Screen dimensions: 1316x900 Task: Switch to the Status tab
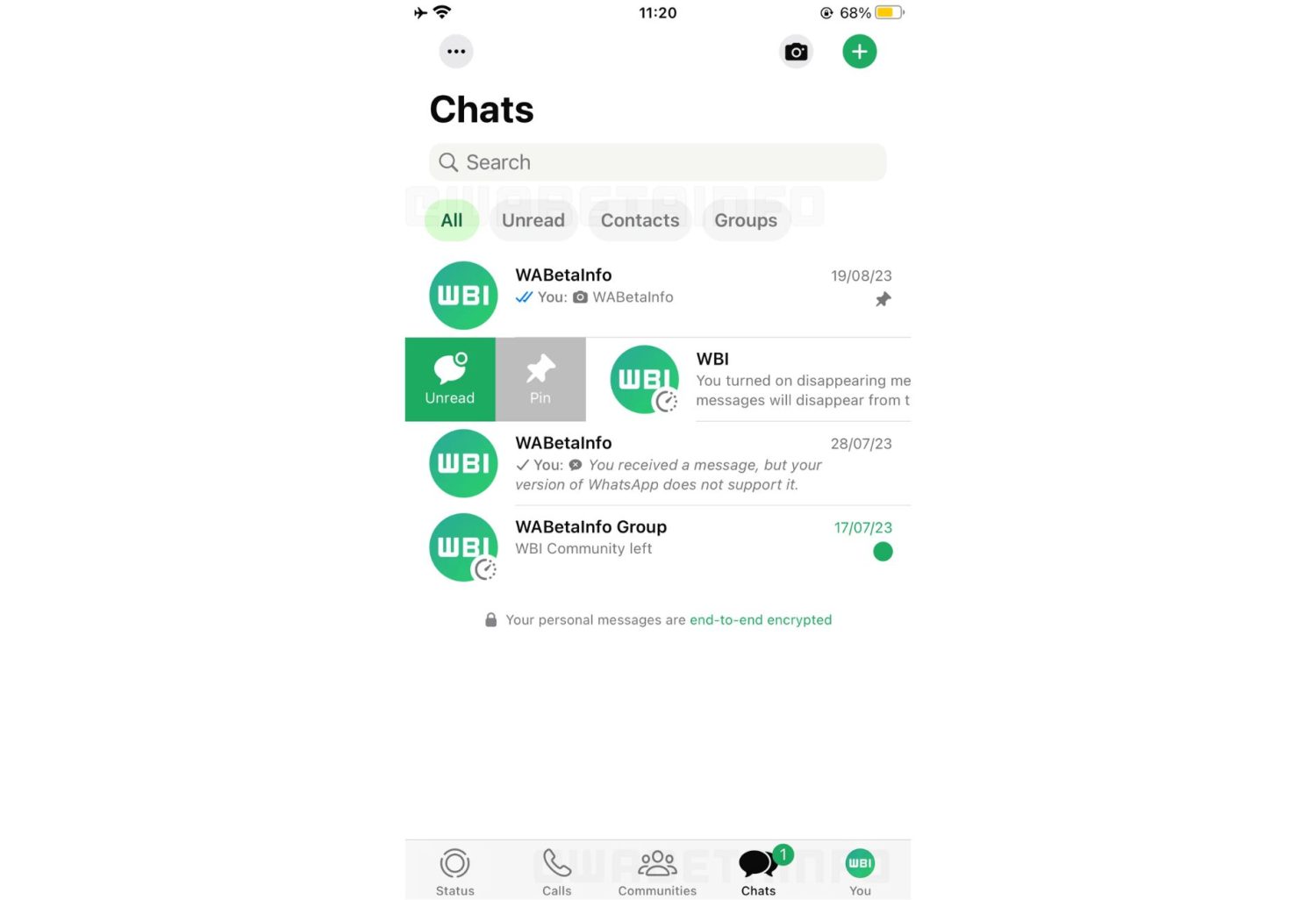click(454, 872)
